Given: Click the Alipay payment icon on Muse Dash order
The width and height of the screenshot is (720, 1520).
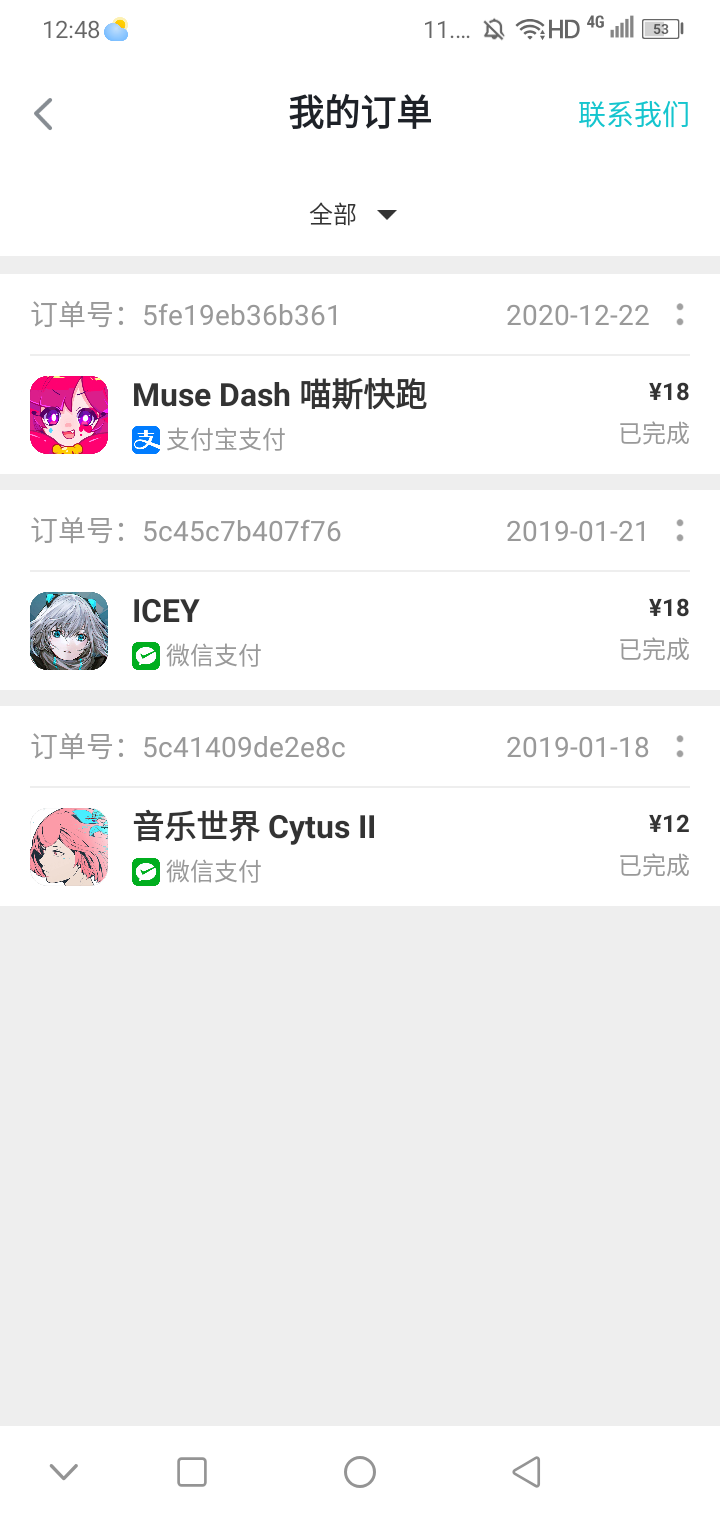Looking at the screenshot, I should (x=146, y=438).
